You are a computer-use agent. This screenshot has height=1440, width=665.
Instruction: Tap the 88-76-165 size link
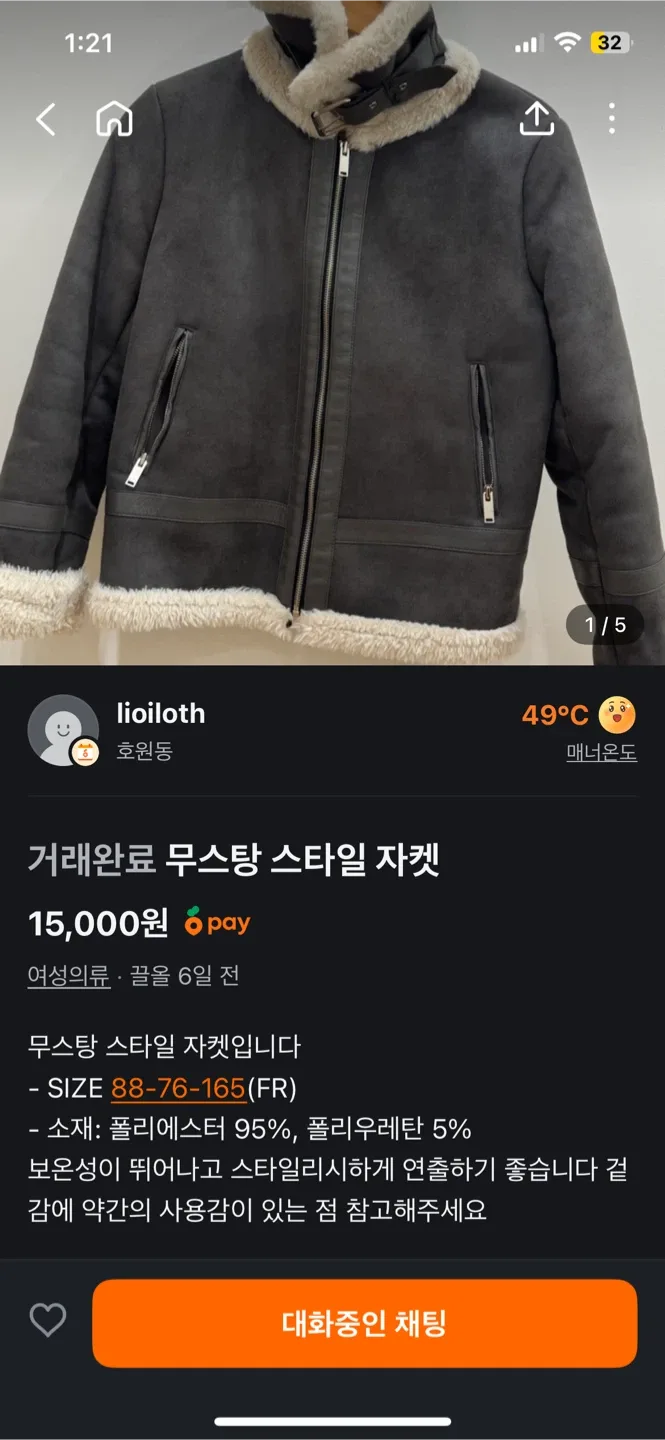[178, 1088]
